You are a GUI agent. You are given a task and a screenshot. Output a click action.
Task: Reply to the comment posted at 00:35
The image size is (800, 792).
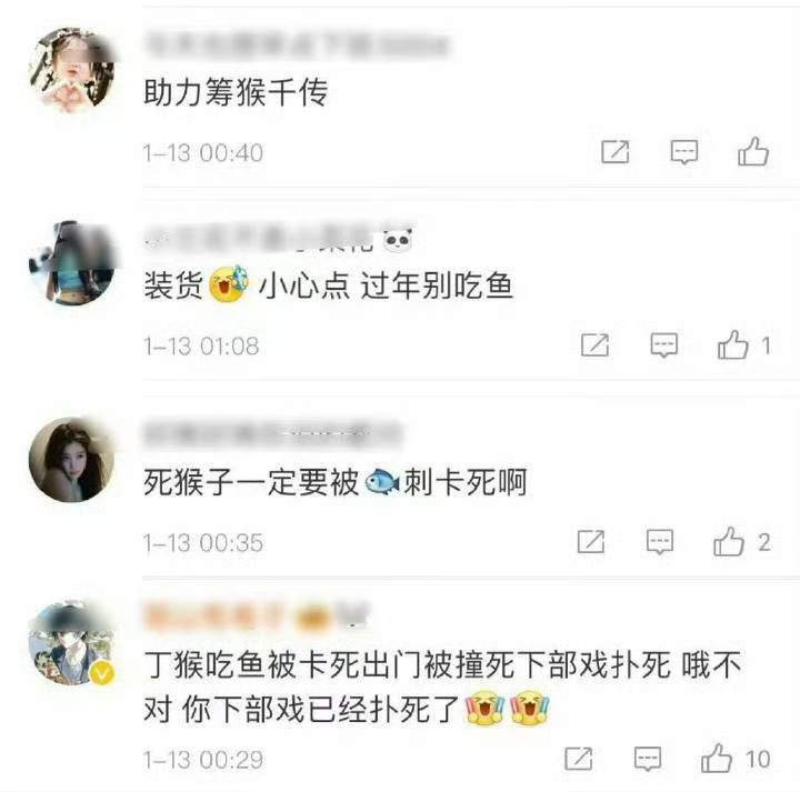pos(660,542)
